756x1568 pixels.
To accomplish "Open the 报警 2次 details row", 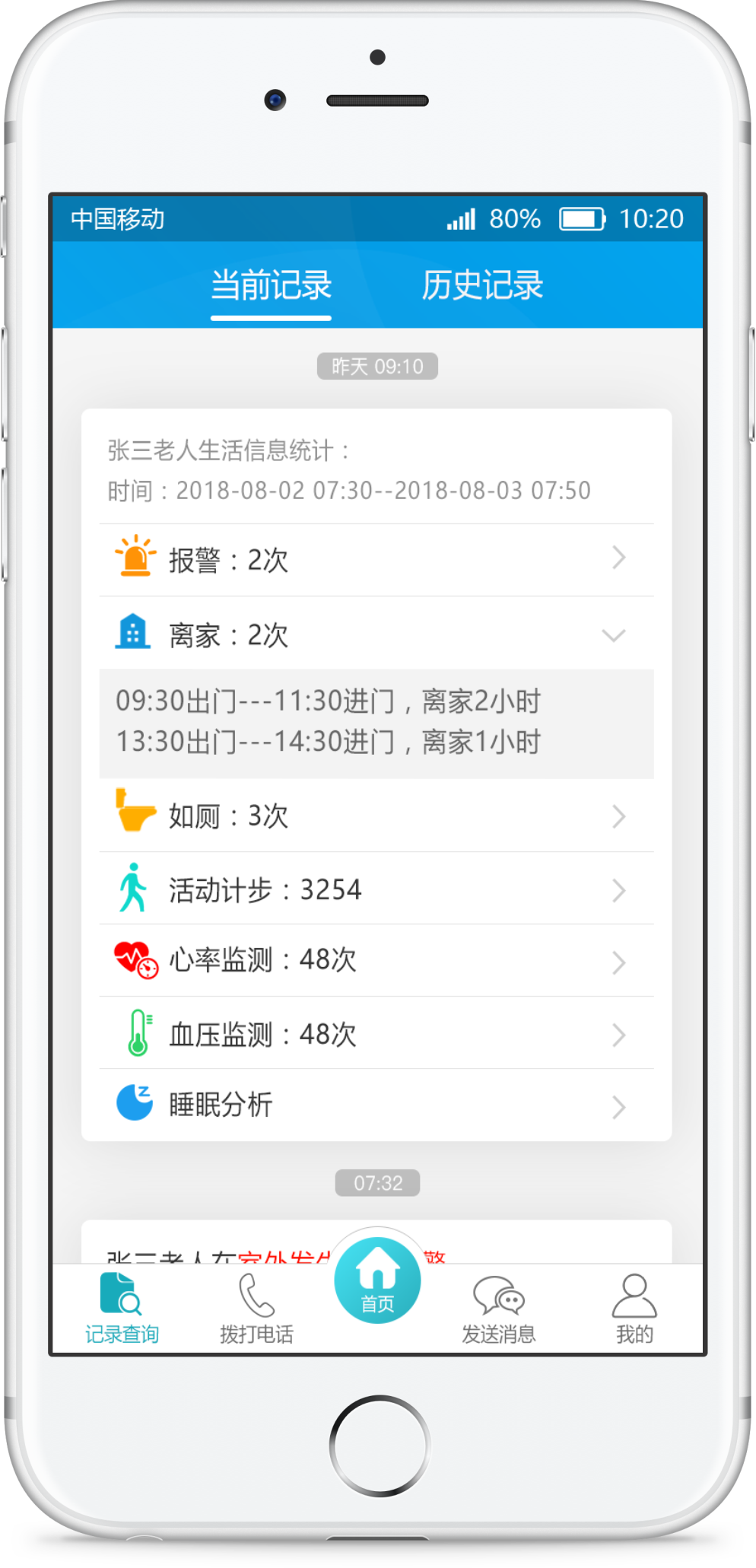I will [376, 560].
